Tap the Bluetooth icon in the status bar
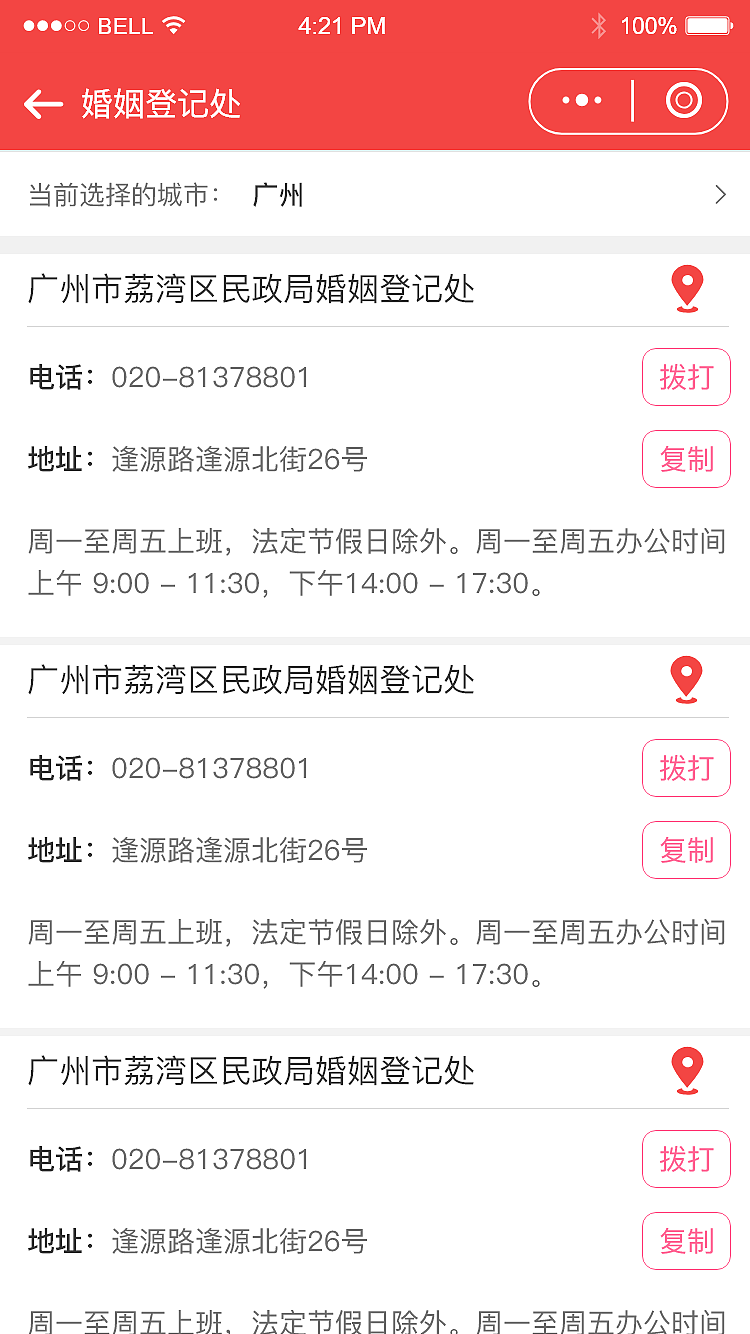 pyautogui.click(x=599, y=26)
